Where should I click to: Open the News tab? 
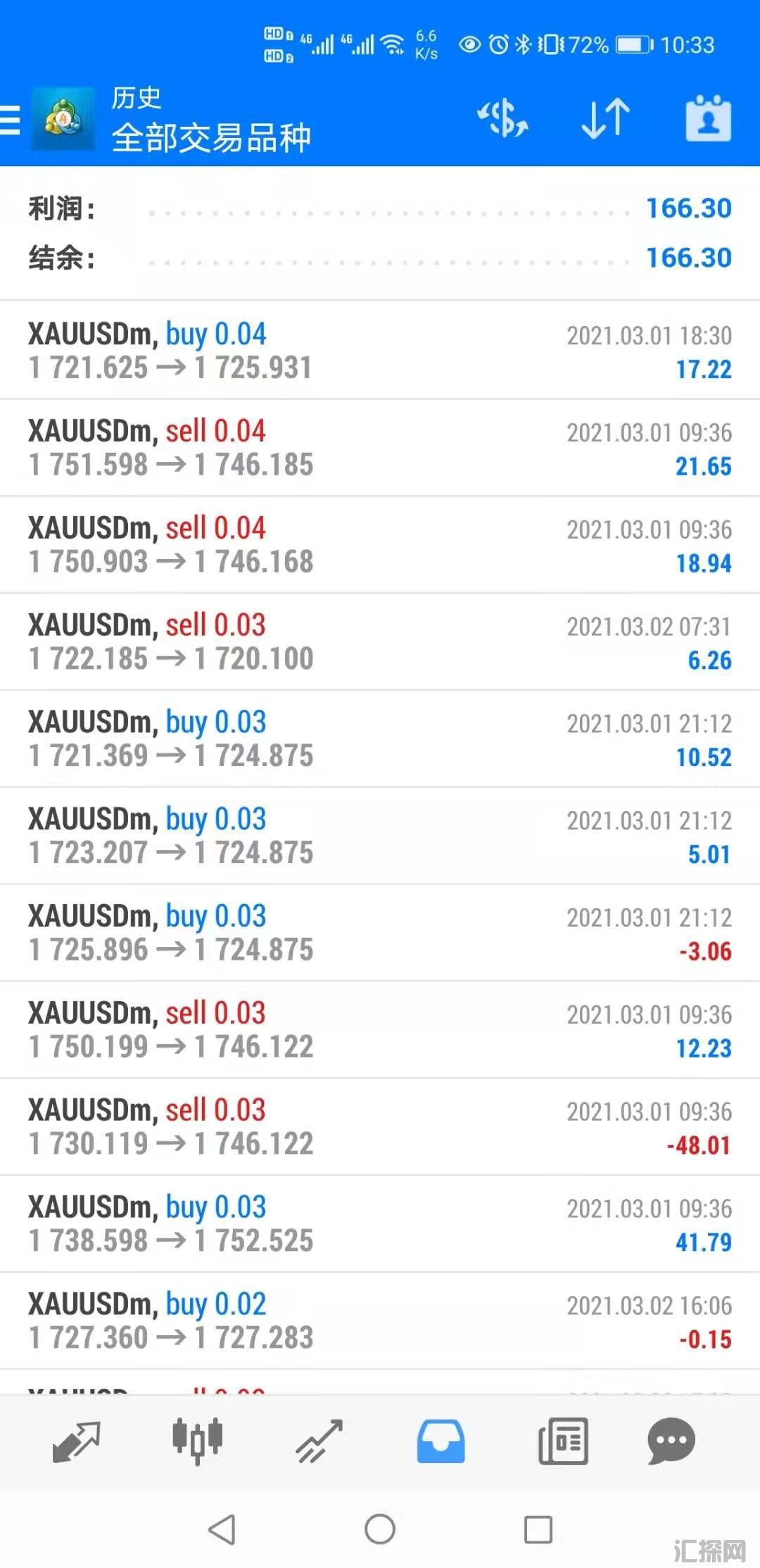click(x=563, y=1441)
